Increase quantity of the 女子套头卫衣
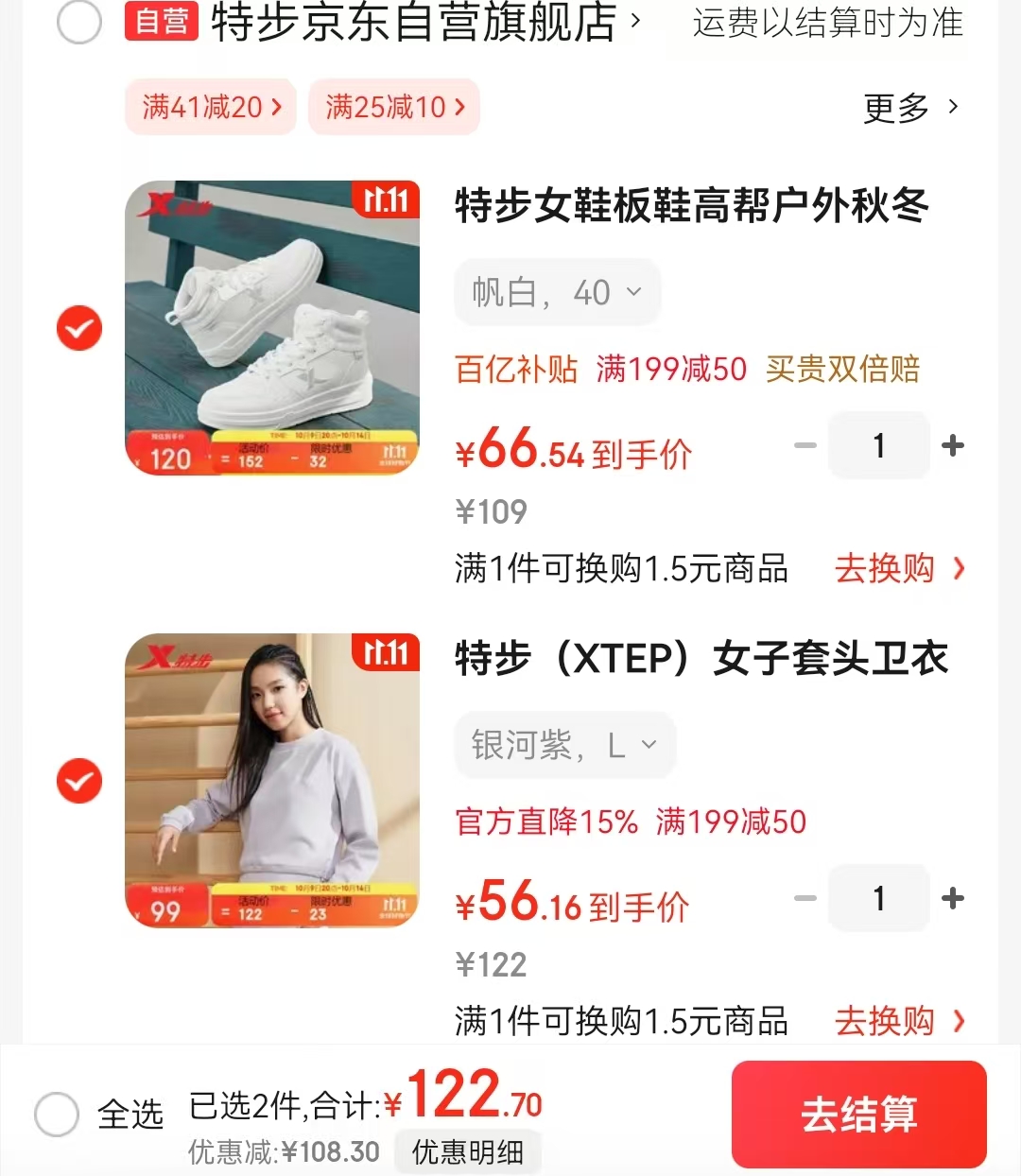Viewport: 1021px width, 1176px height. point(953,898)
